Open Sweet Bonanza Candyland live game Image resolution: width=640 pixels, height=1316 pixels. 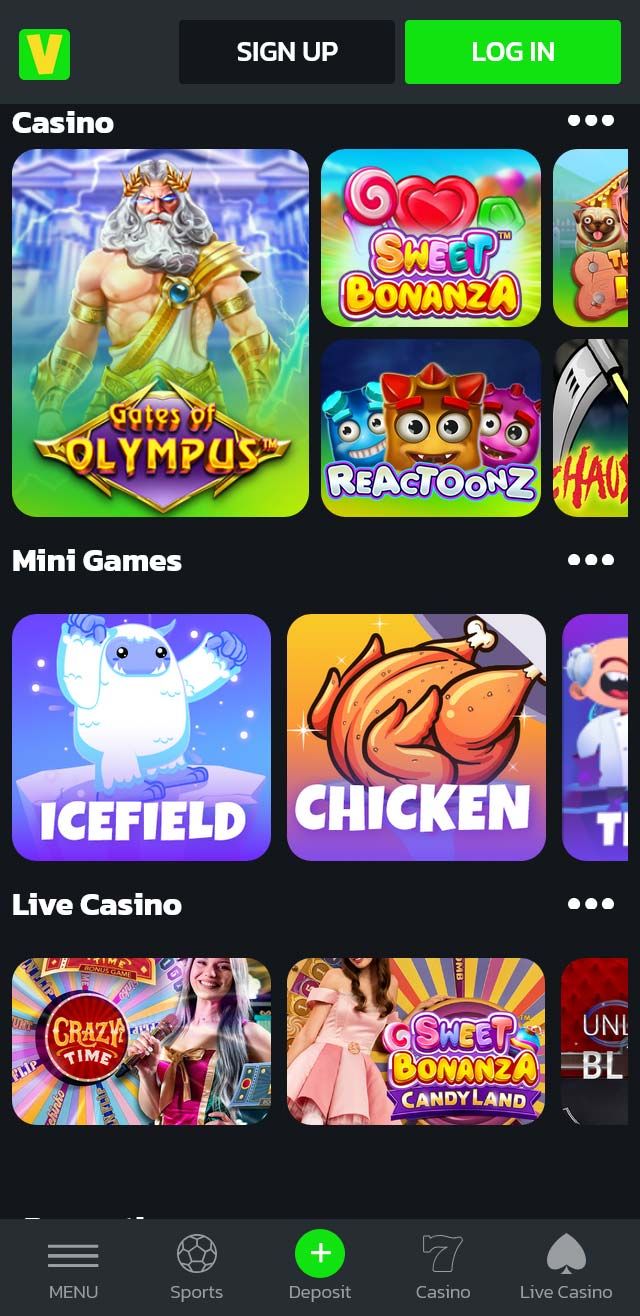pos(416,1041)
